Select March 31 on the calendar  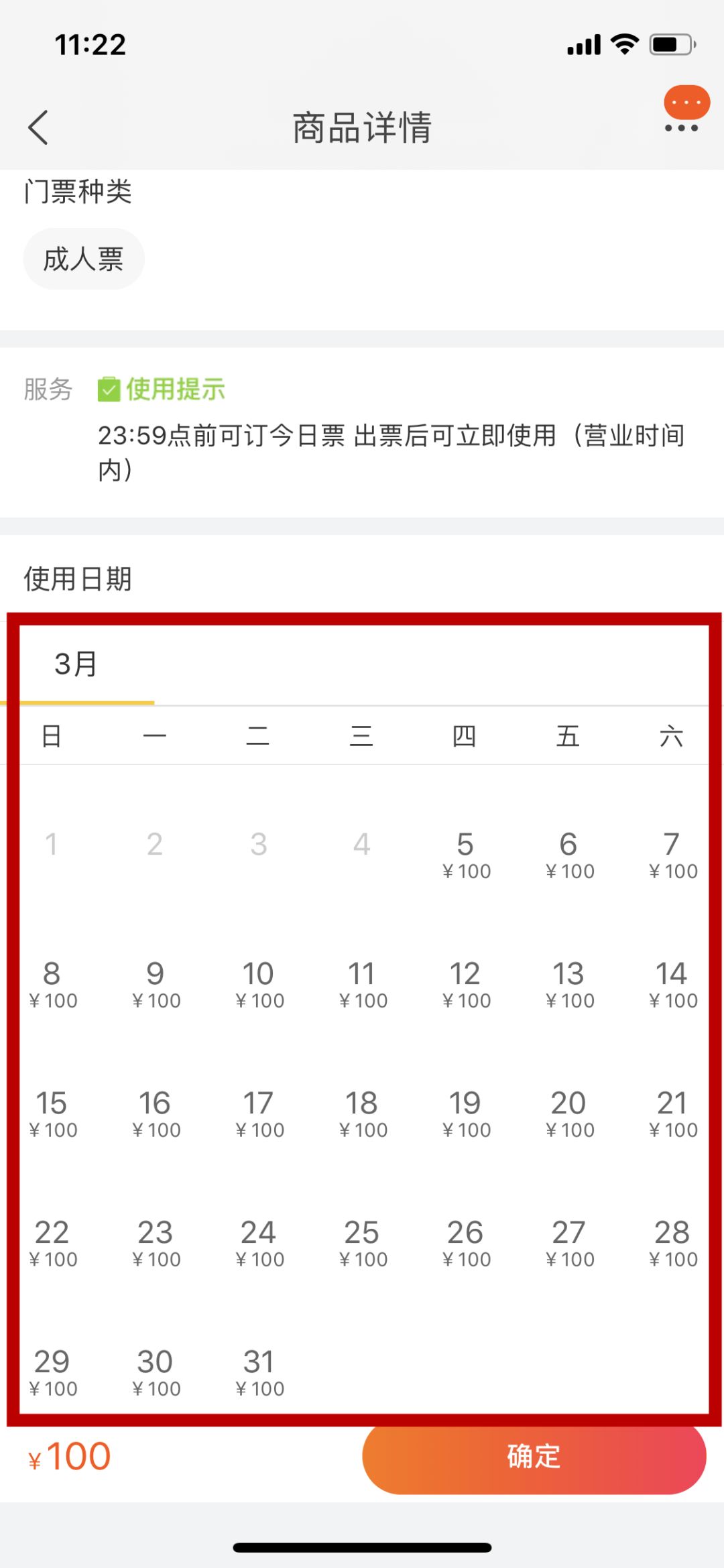pyautogui.click(x=259, y=1372)
